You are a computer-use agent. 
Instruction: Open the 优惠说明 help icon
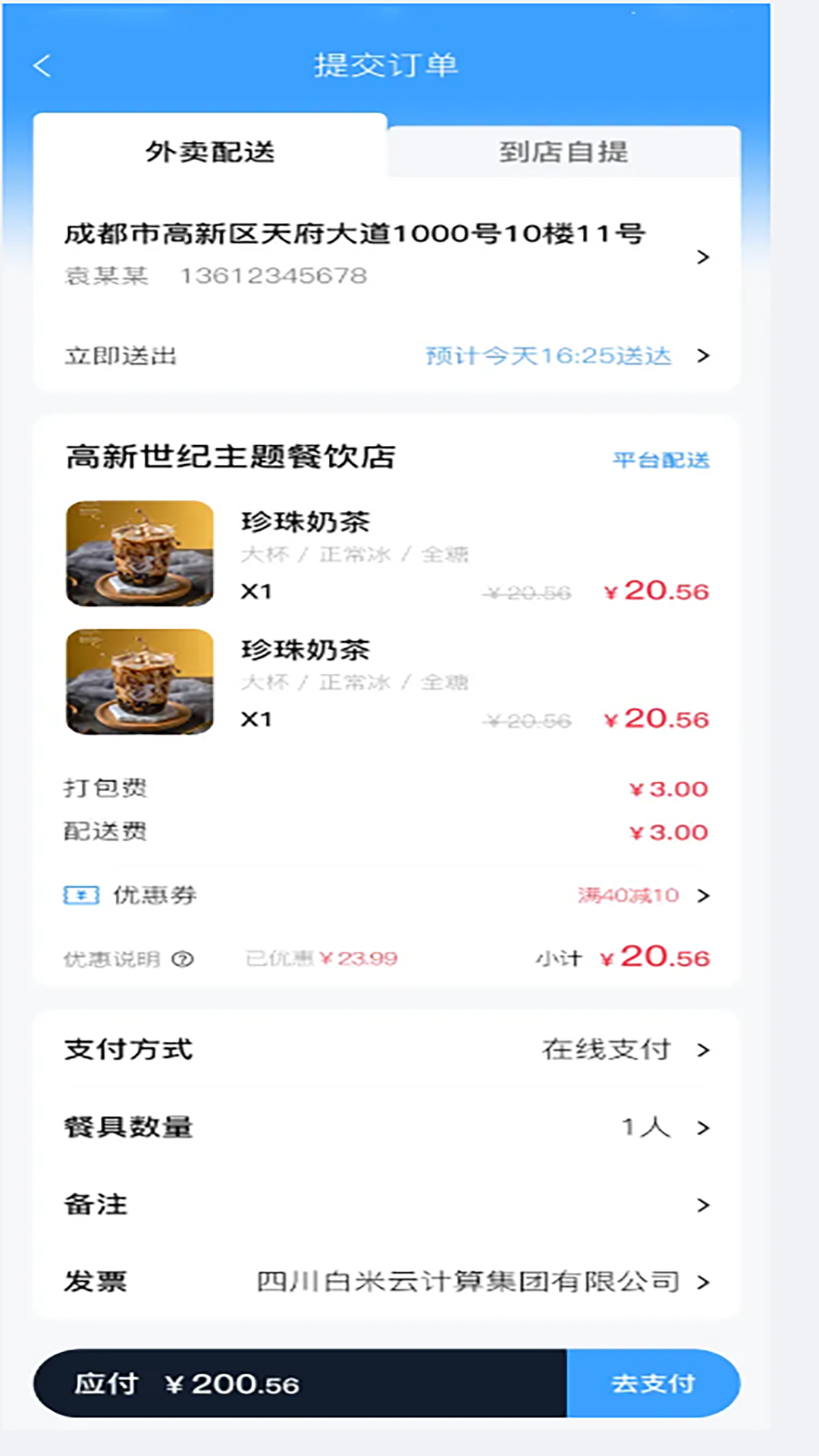click(x=183, y=959)
